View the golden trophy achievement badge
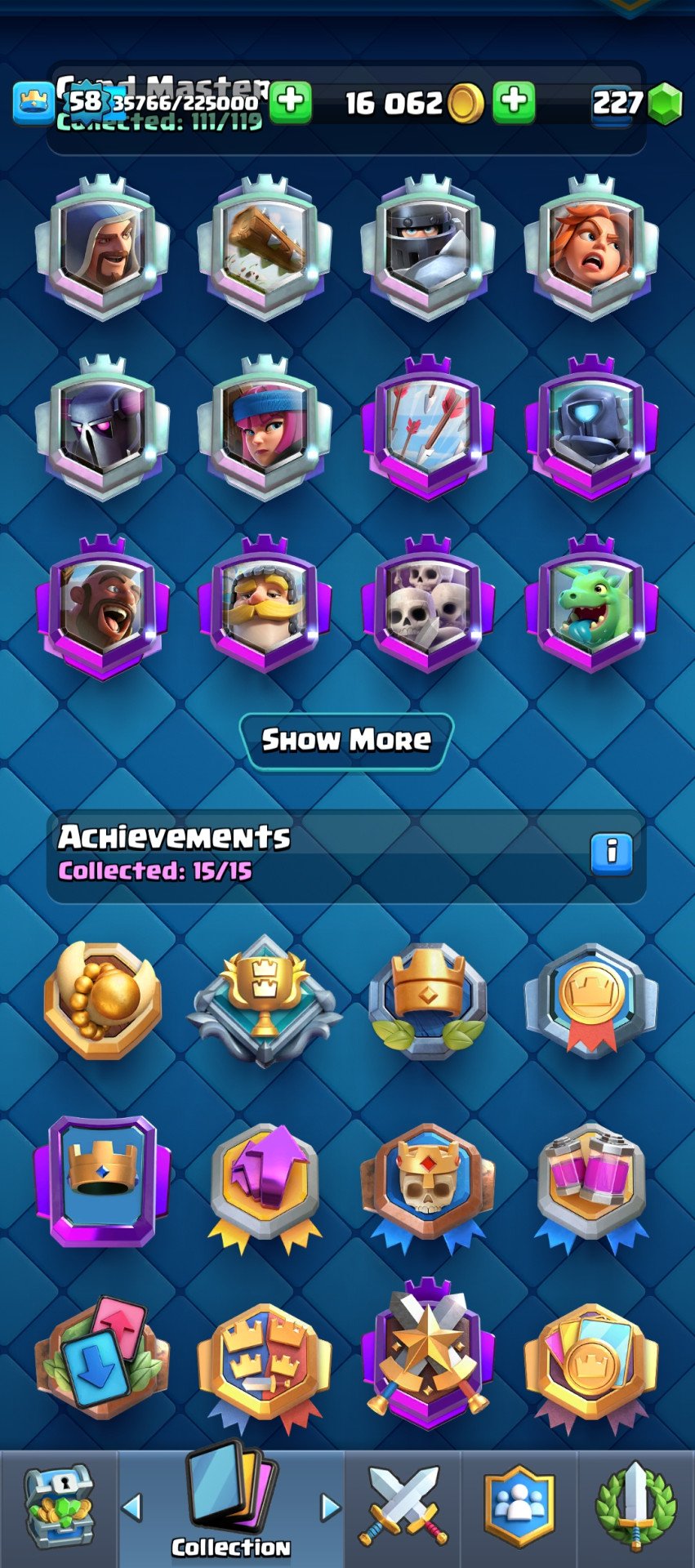This screenshot has width=695, height=1568. coord(265,1000)
